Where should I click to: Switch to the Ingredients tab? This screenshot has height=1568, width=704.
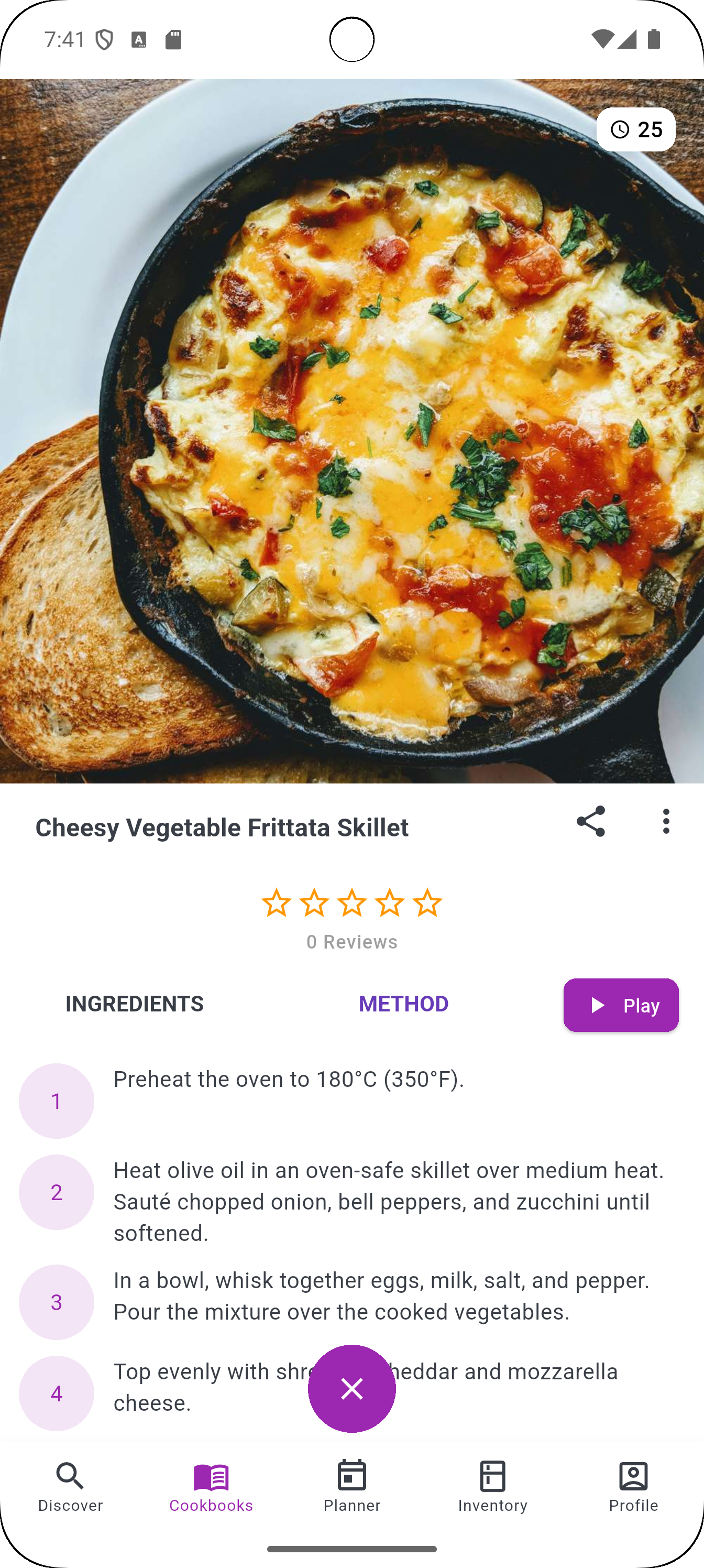pos(135,1004)
